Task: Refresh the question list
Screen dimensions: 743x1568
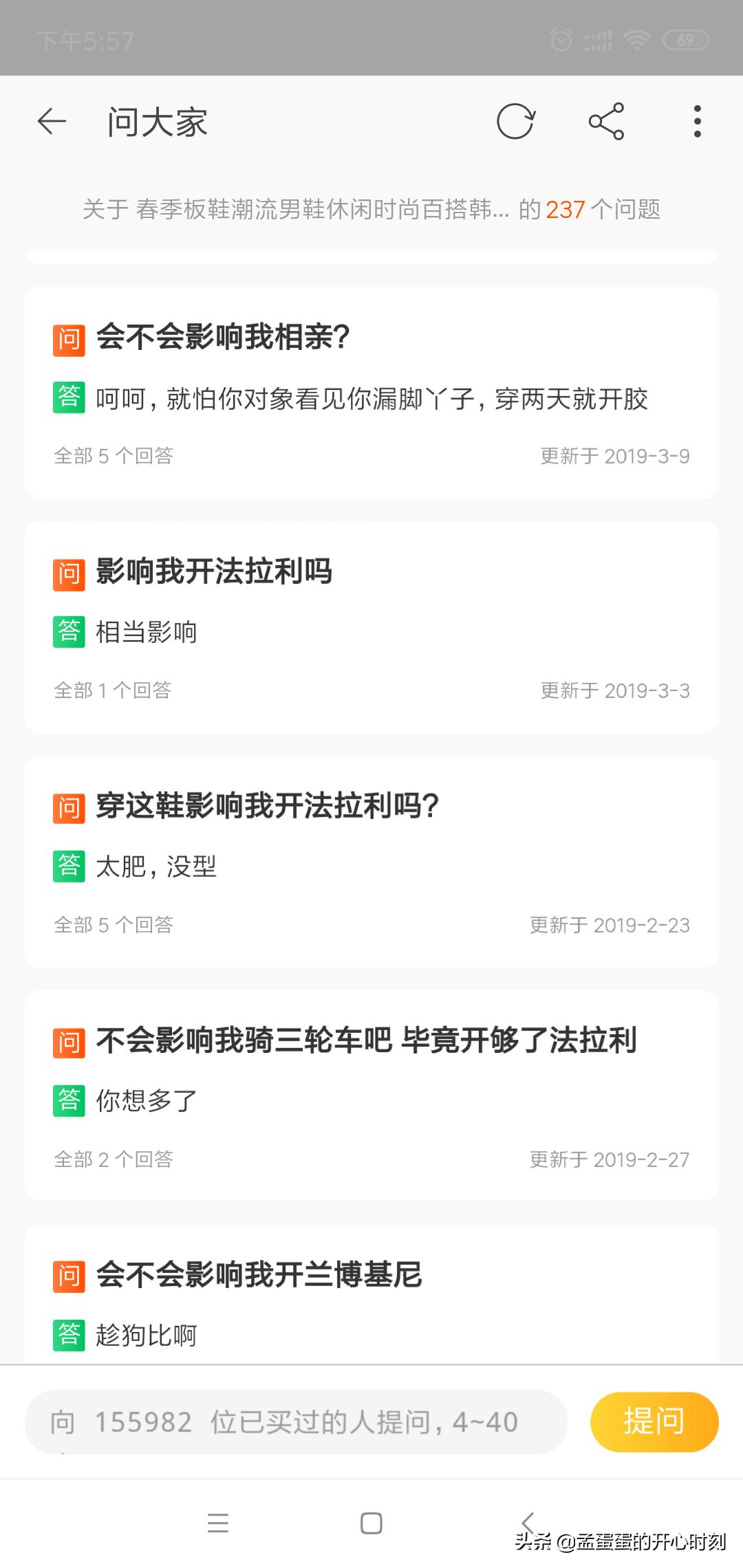Action: pyautogui.click(x=516, y=121)
